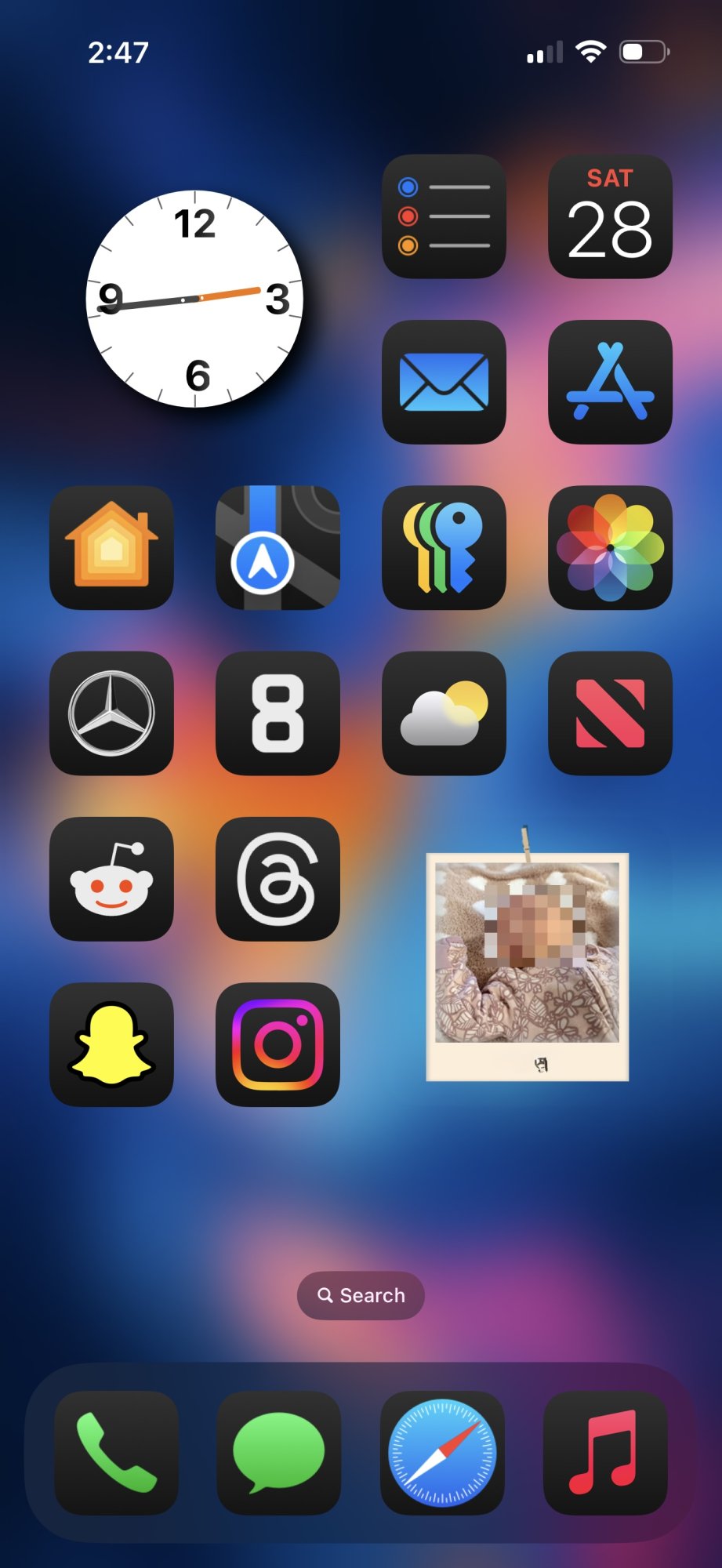
Task: Open the Threads app
Action: (278, 879)
